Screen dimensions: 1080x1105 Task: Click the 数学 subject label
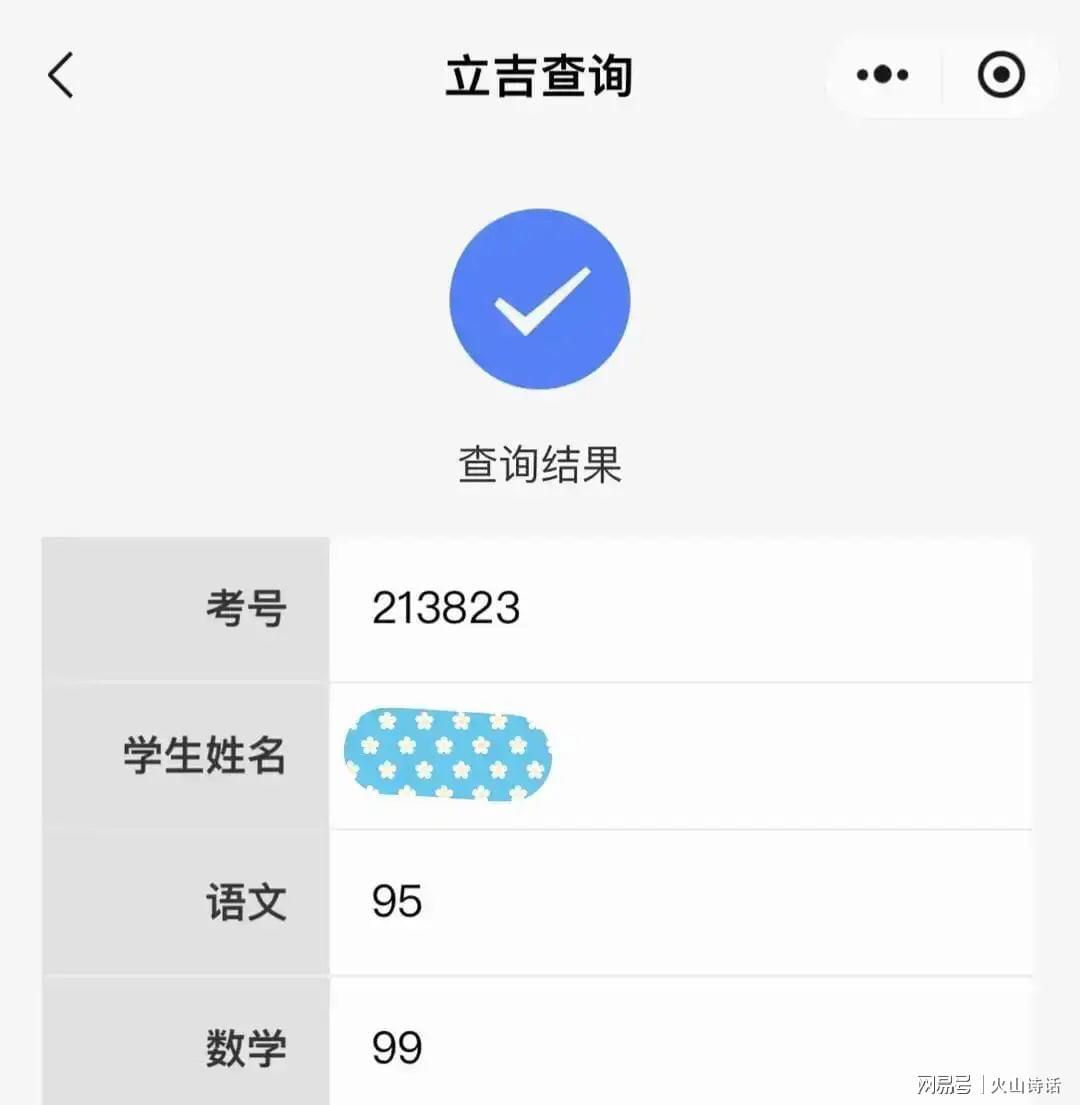[245, 1046]
